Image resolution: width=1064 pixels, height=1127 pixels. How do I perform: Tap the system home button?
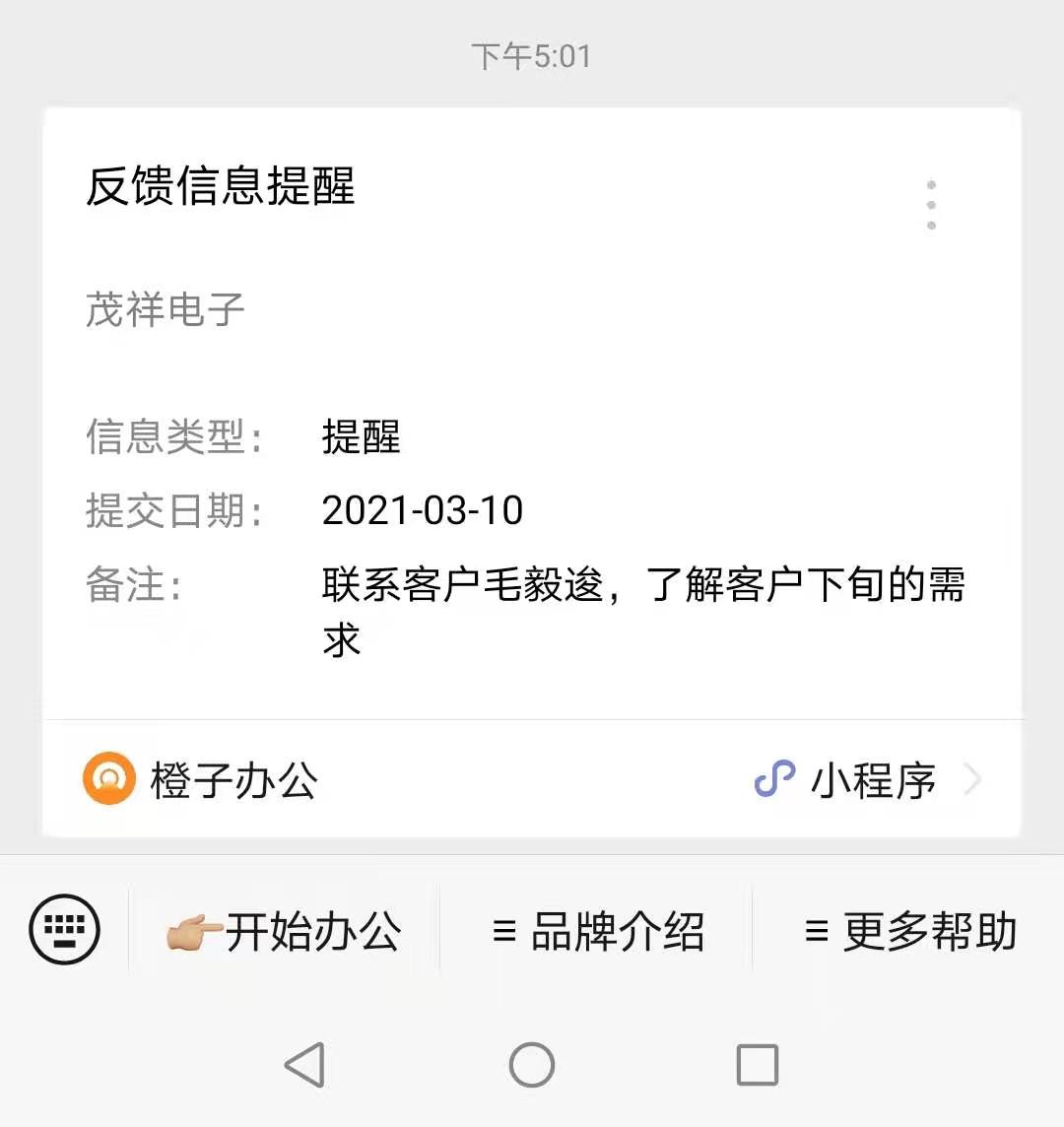point(532,1065)
